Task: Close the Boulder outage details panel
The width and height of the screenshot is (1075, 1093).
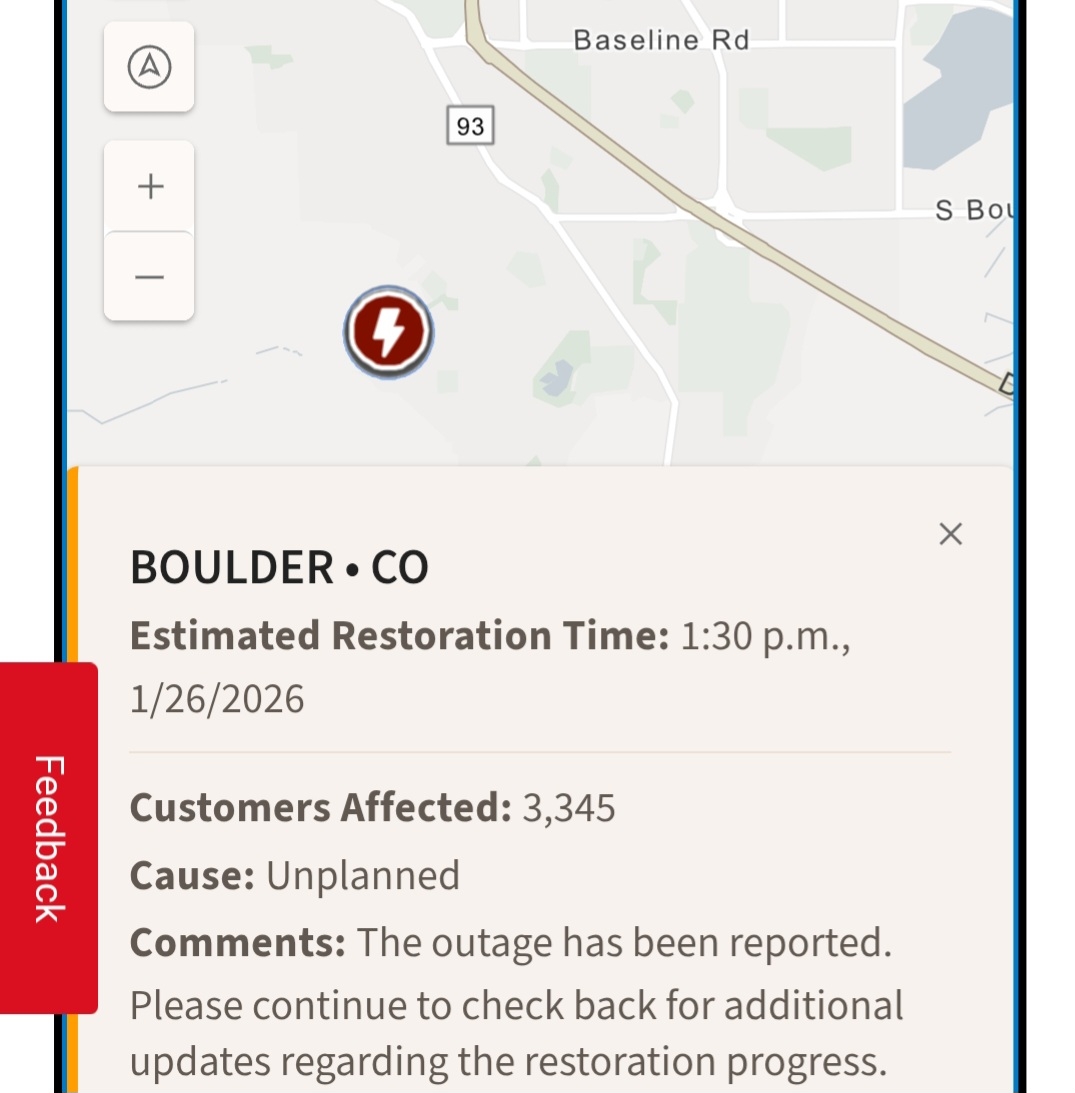Action: 950,534
